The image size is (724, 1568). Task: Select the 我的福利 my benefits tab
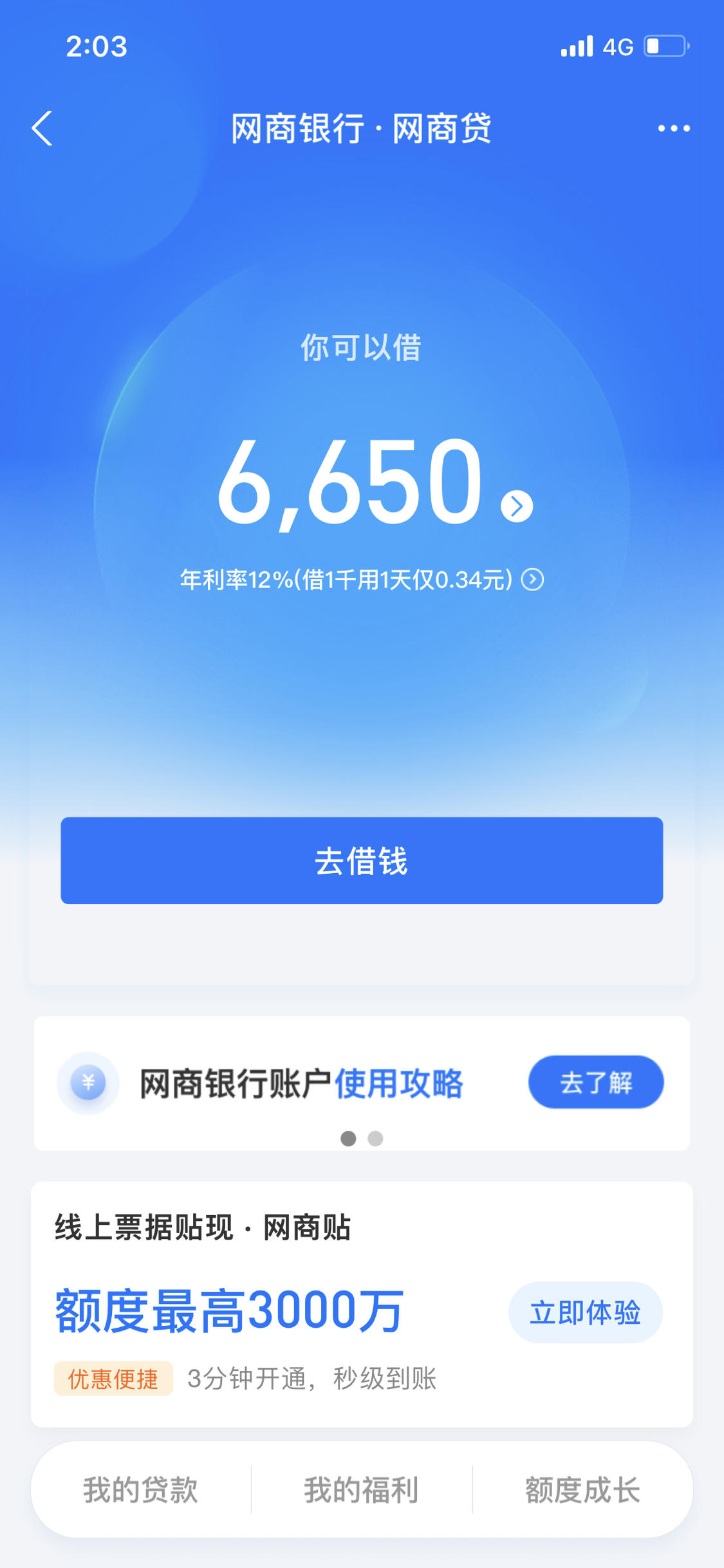pos(360,1489)
